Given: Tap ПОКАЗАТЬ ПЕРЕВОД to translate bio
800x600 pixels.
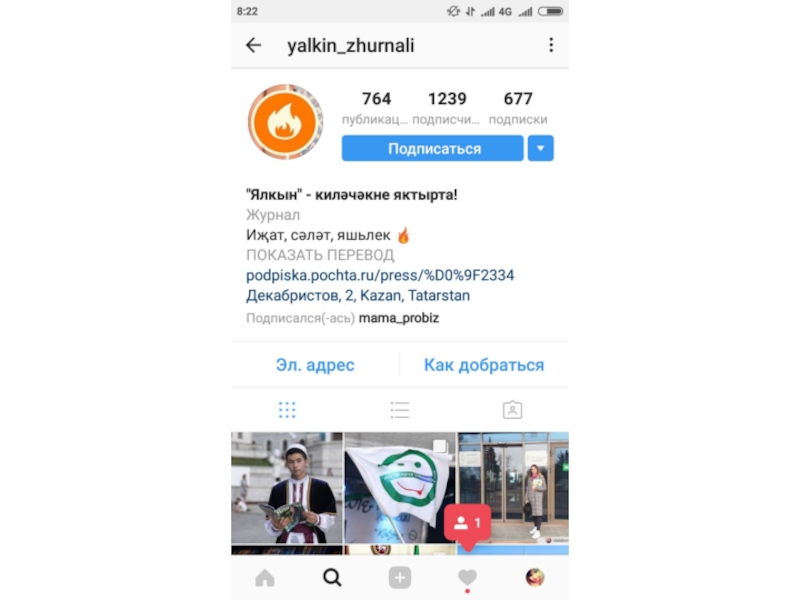Looking at the screenshot, I should click(320, 255).
